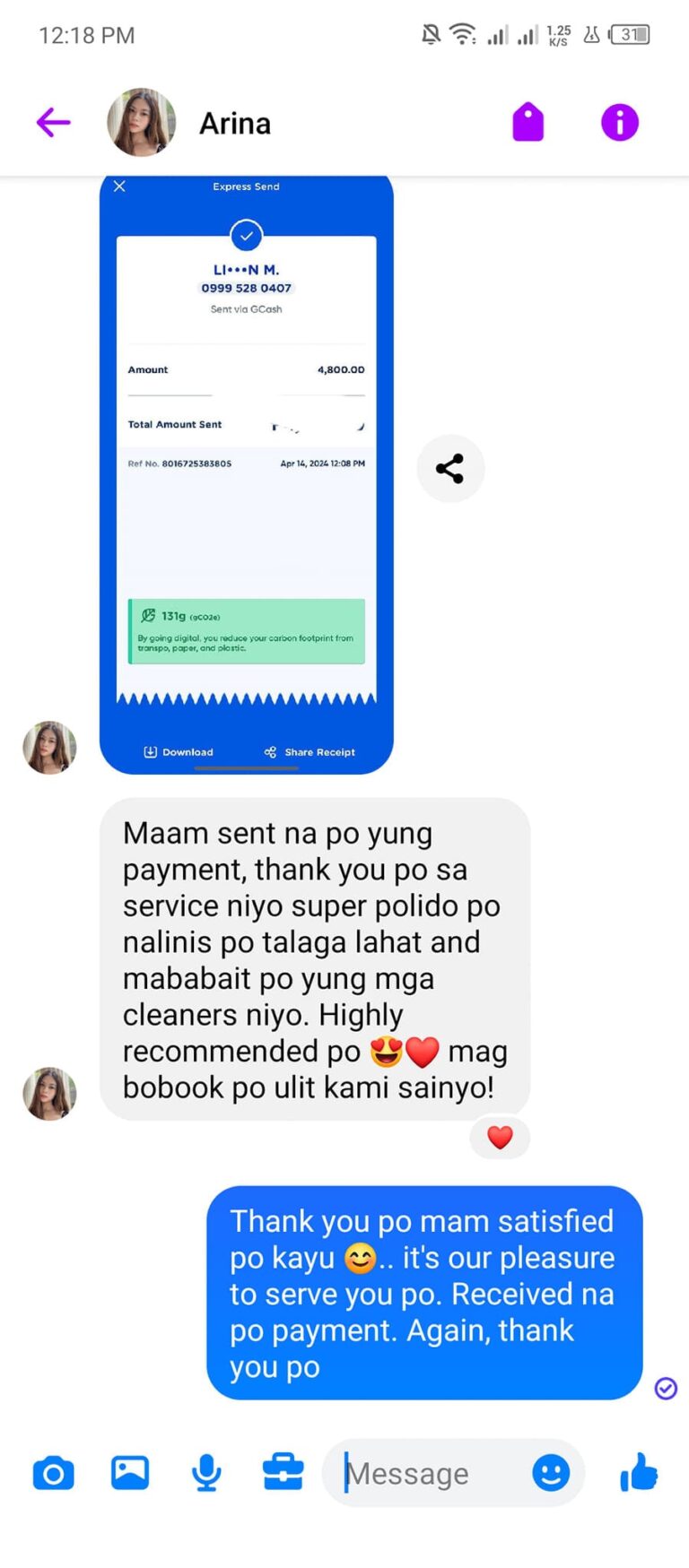Open the briefcase business tools icon
Screen dimensions: 689x1568
pyautogui.click(x=283, y=1473)
